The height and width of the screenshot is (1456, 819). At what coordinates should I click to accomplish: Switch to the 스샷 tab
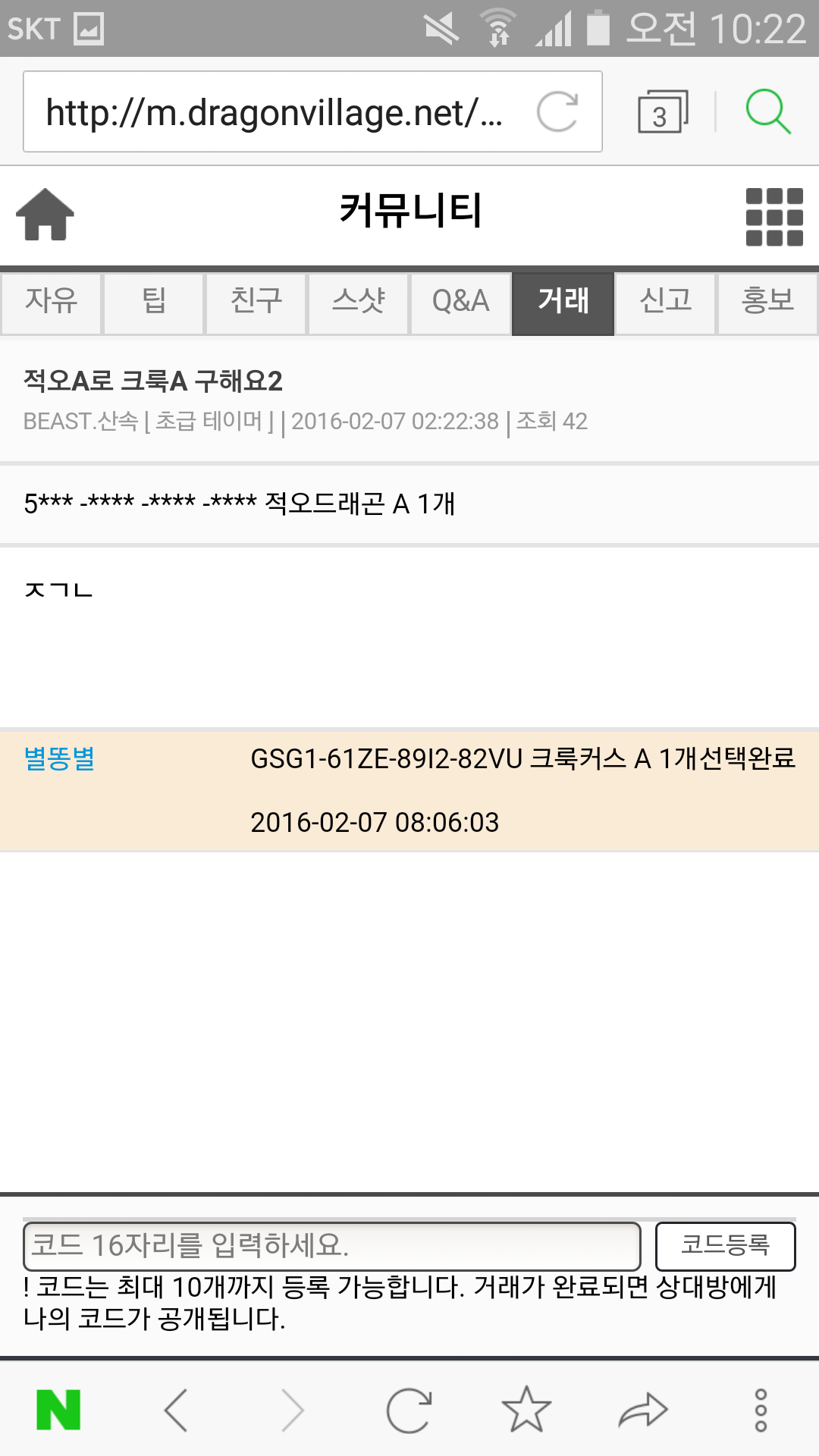[x=359, y=302]
